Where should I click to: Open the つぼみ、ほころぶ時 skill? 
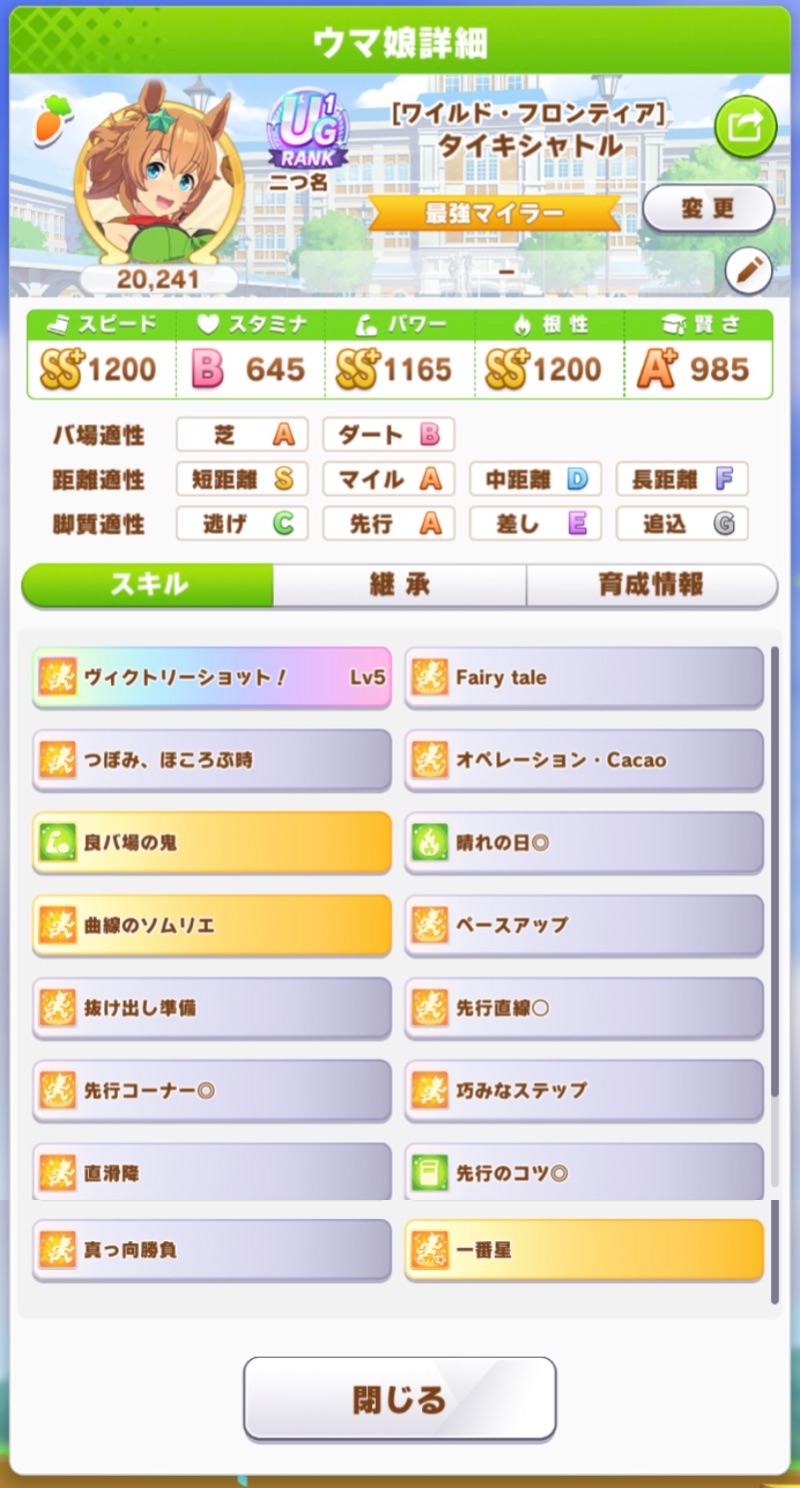[x=212, y=760]
